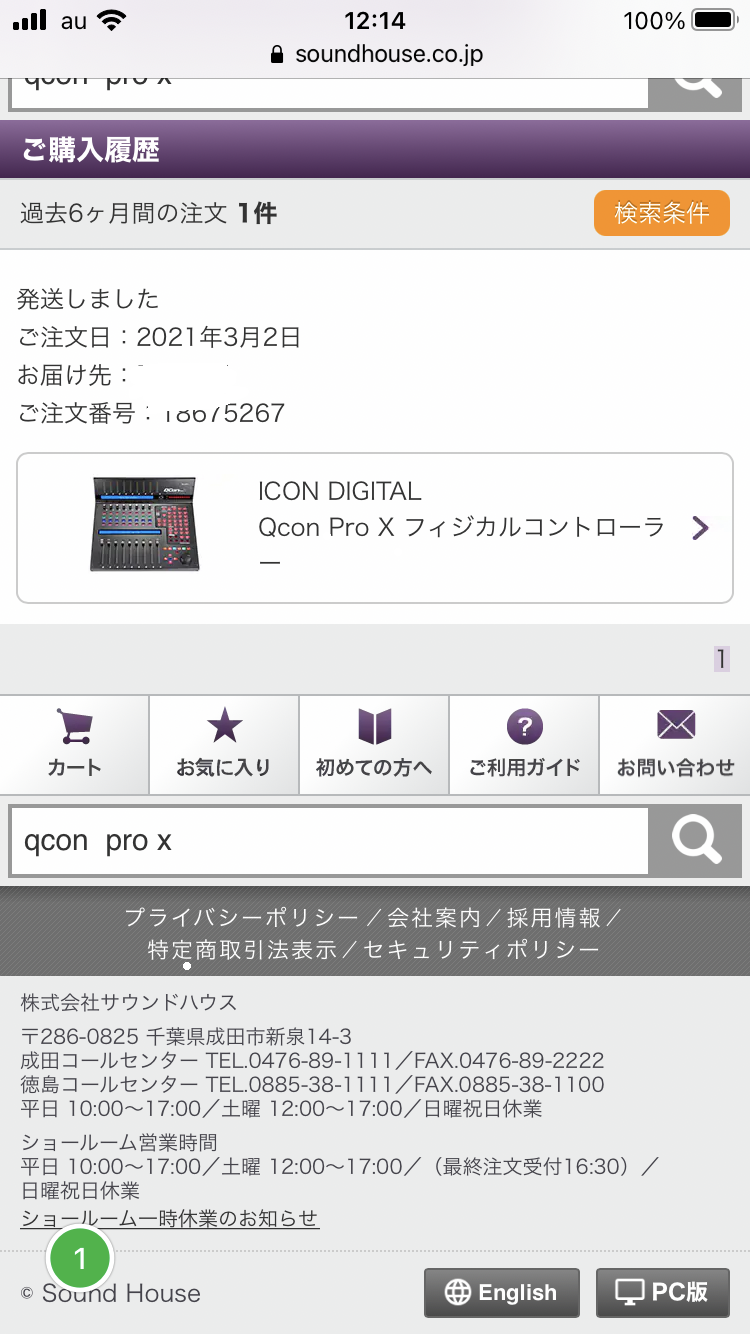The width and height of the screenshot is (750, 1334).
Task: Switch site language to English
Action: [501, 1292]
